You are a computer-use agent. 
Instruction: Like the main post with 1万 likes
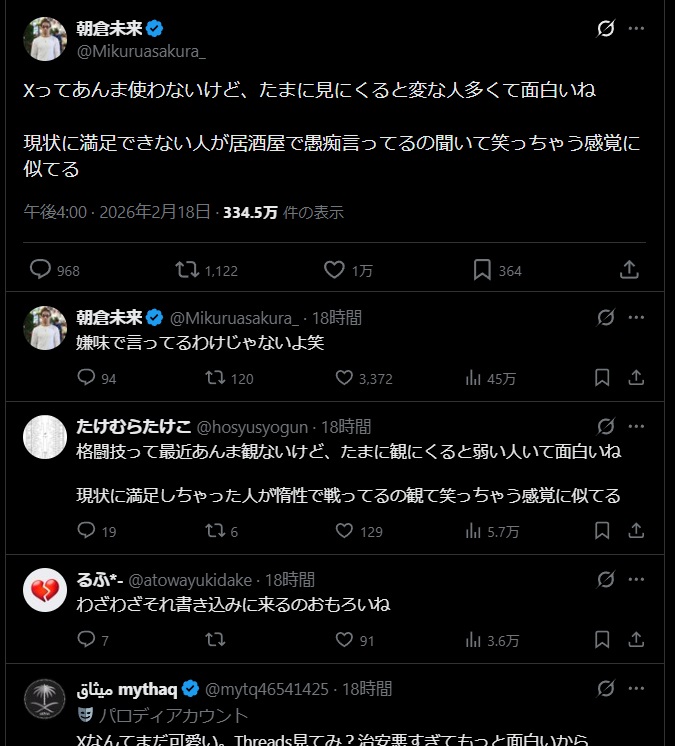click(335, 270)
